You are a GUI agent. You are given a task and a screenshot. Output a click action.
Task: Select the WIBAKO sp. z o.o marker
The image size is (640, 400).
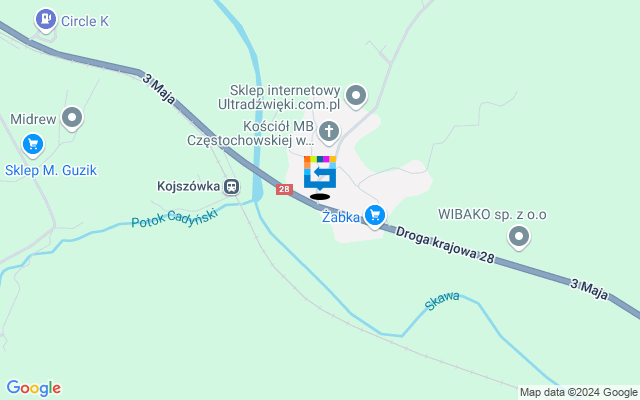click(x=519, y=237)
